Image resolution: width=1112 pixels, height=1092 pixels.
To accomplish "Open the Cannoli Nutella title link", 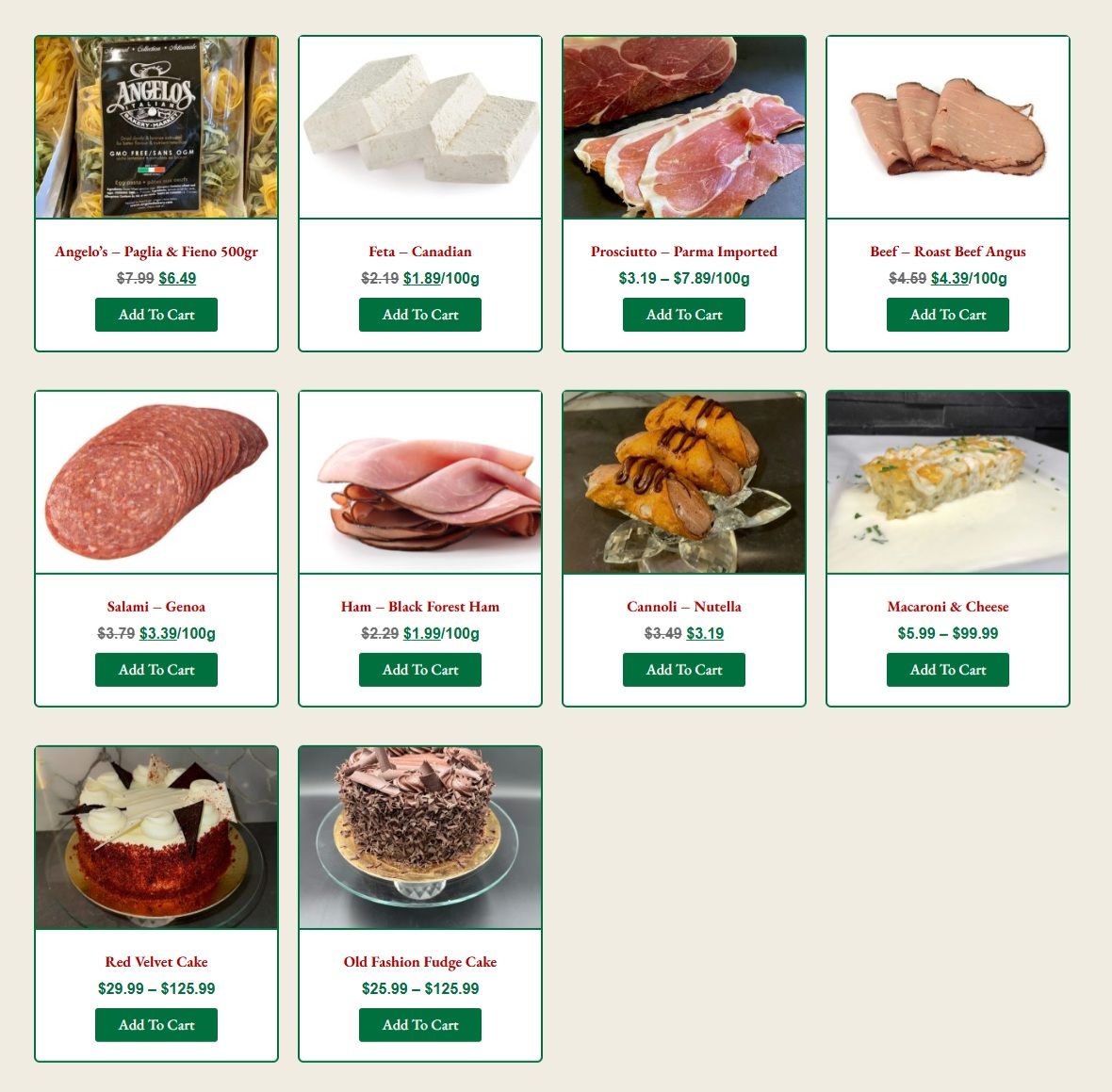I will [x=684, y=607].
